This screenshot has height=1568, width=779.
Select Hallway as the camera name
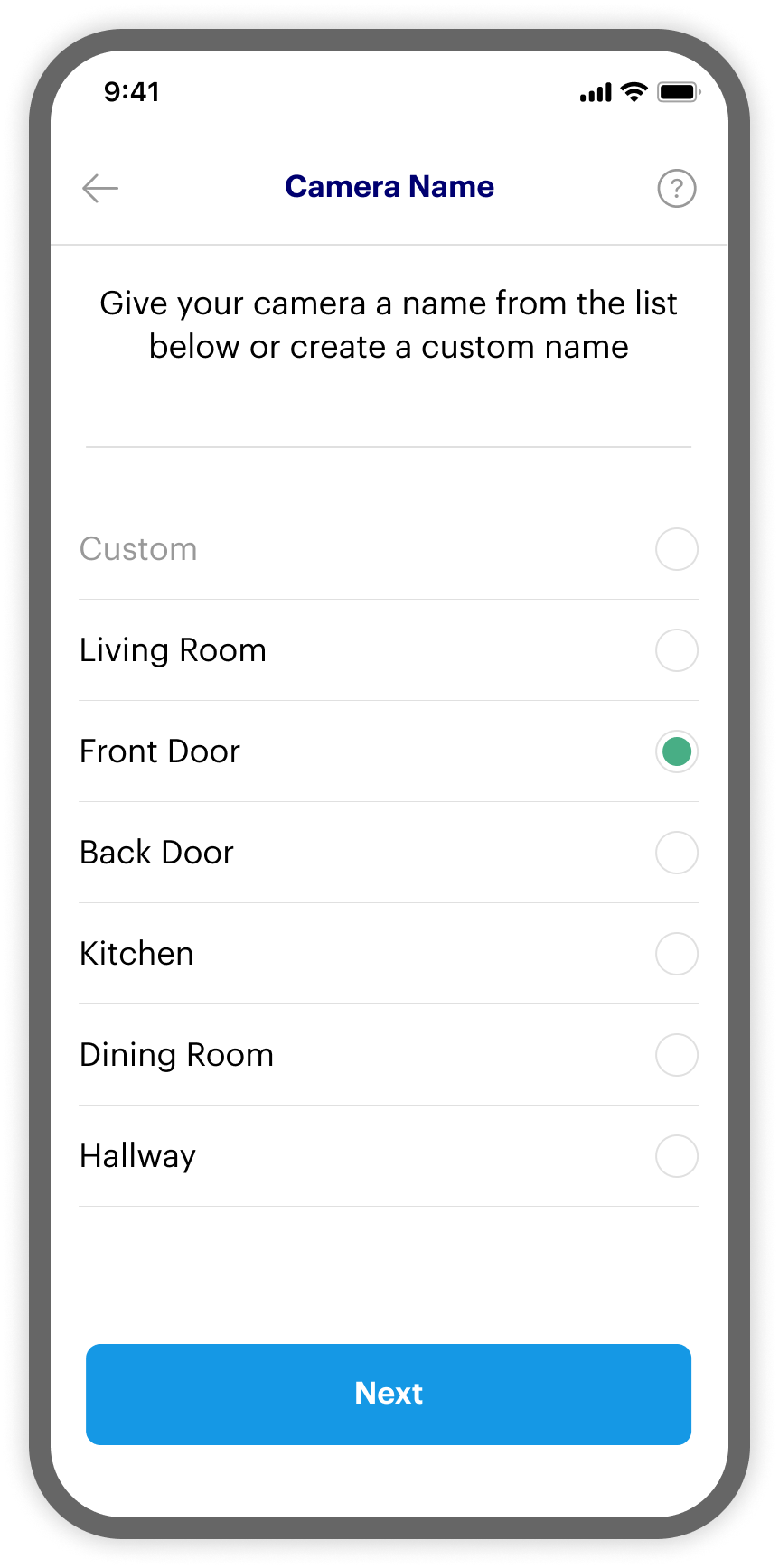(x=676, y=1156)
